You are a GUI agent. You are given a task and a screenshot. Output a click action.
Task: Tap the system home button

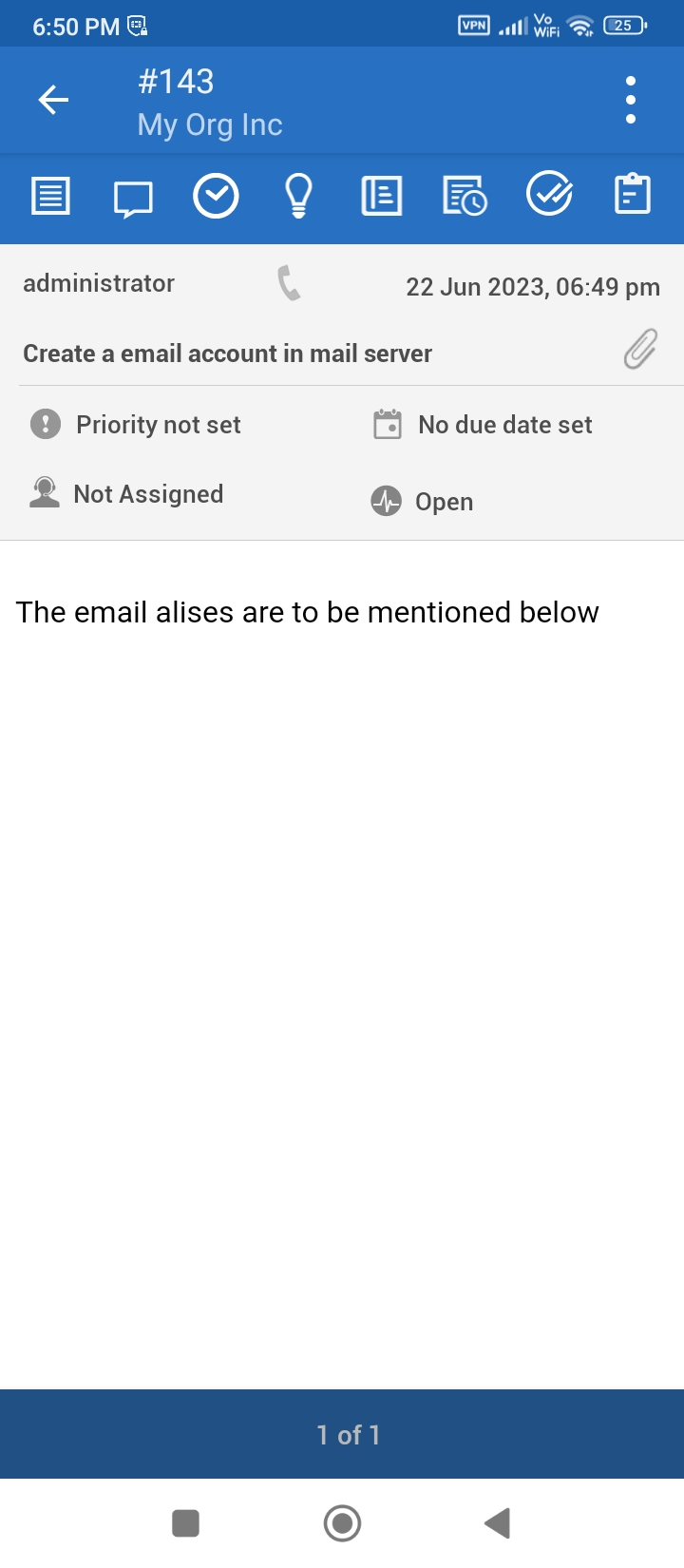point(342,1523)
